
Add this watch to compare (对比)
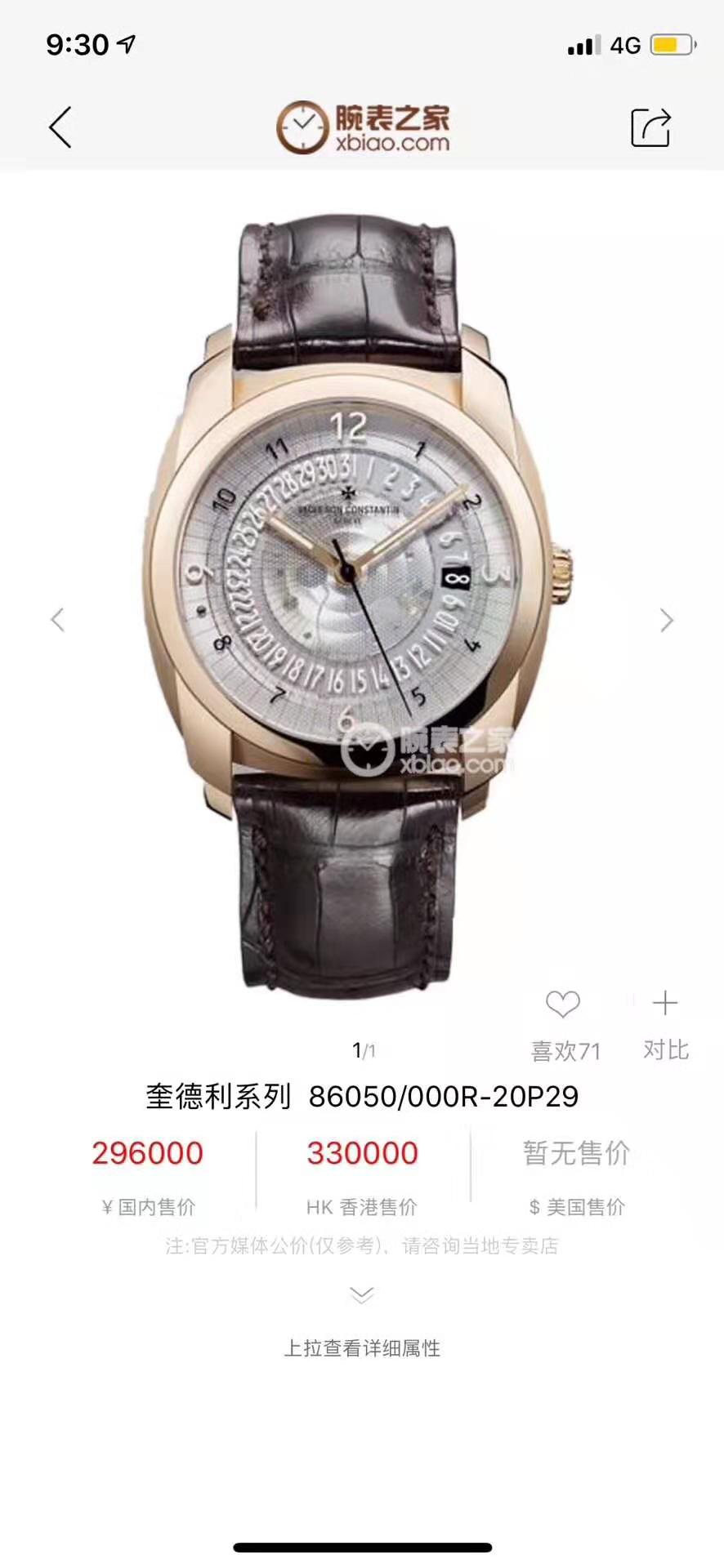[665, 1004]
